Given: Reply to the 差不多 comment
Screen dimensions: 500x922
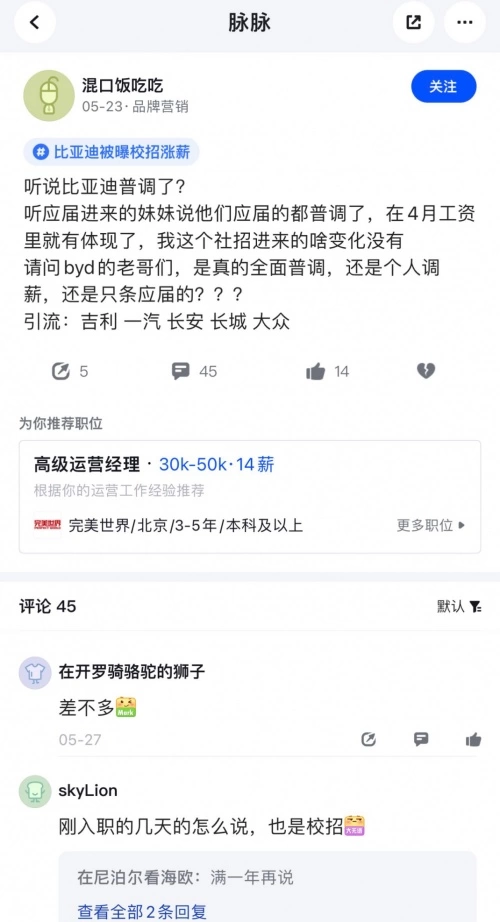Looking at the screenshot, I should click(421, 740).
